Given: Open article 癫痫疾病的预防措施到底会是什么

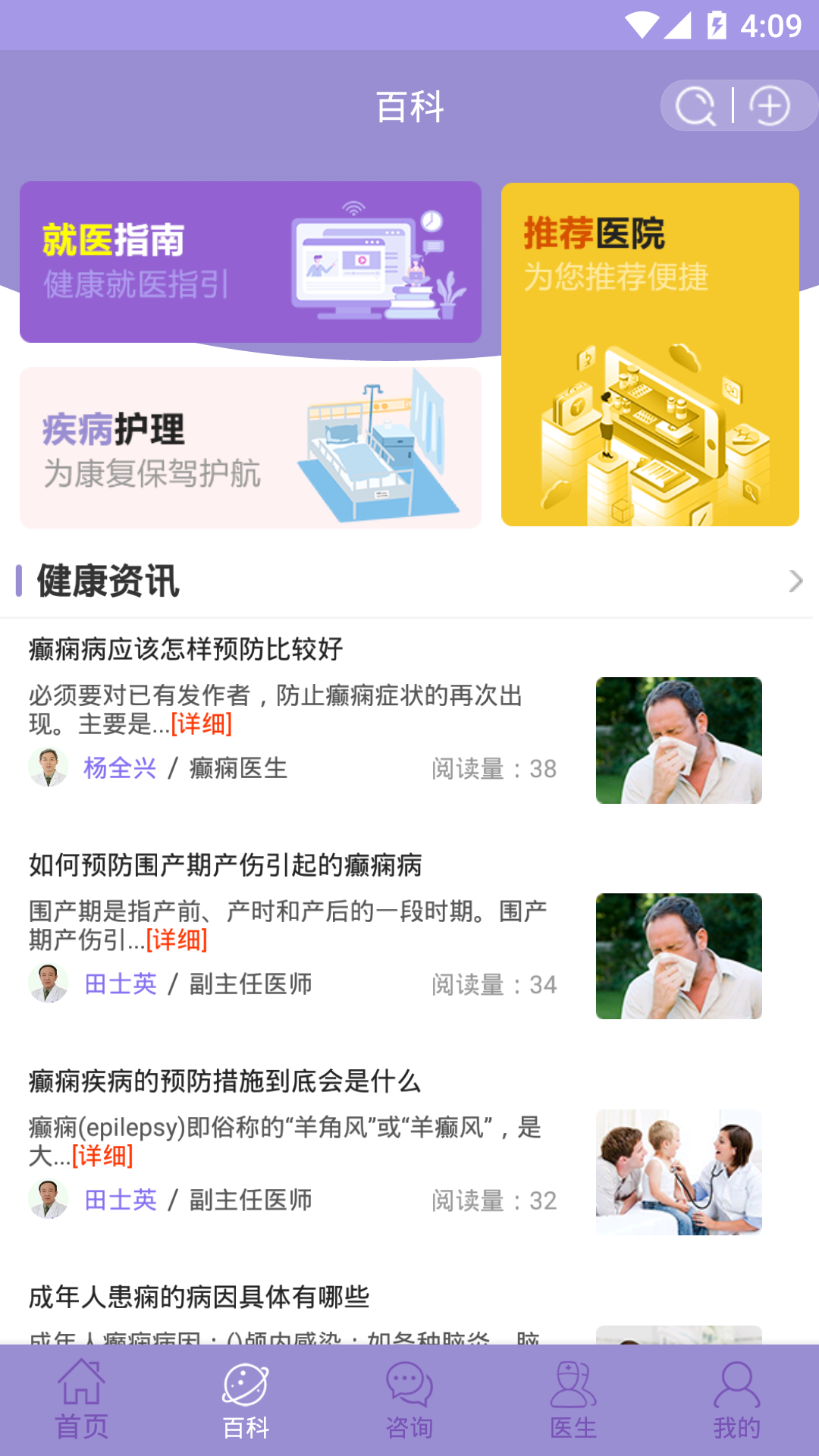Looking at the screenshot, I should (224, 1081).
